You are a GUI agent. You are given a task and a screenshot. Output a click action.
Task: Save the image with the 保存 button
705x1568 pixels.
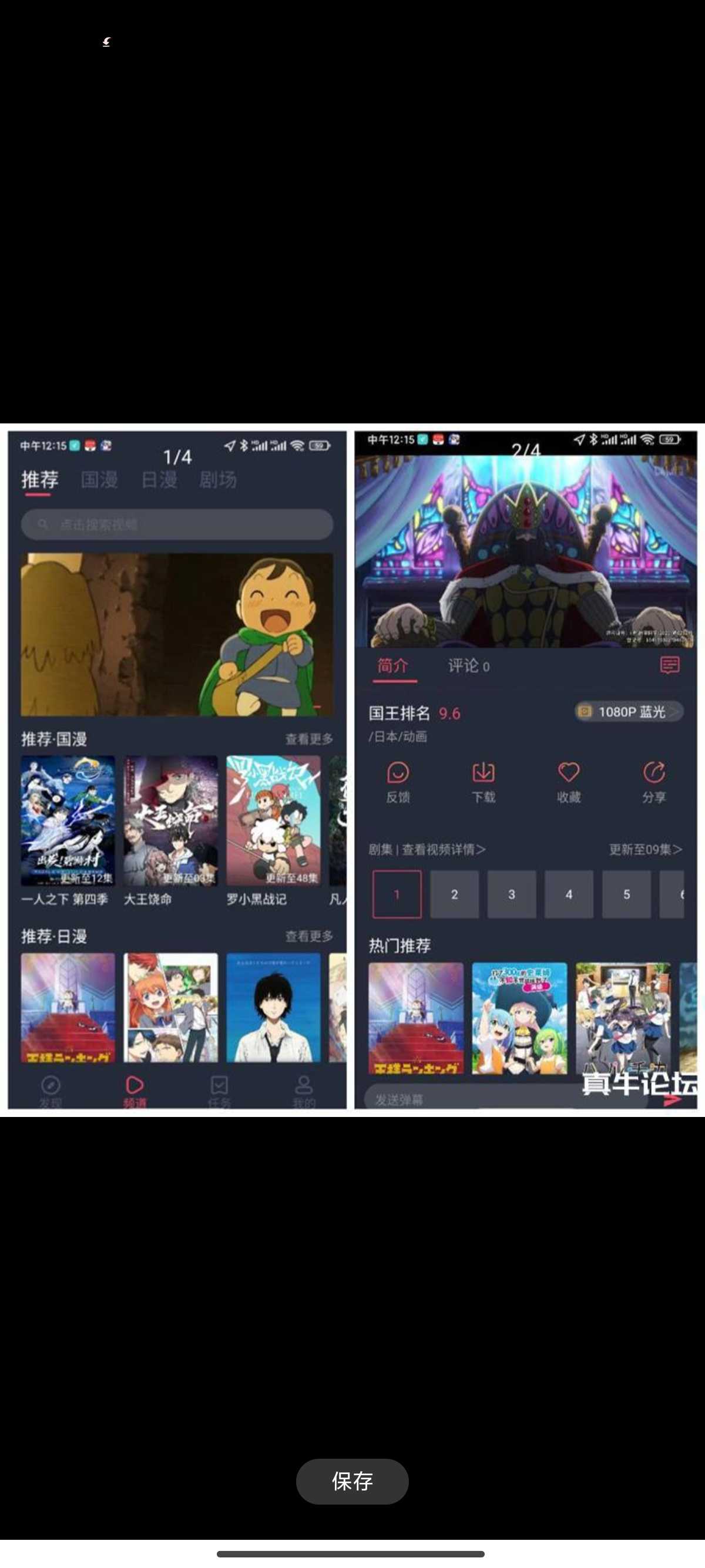click(352, 1481)
